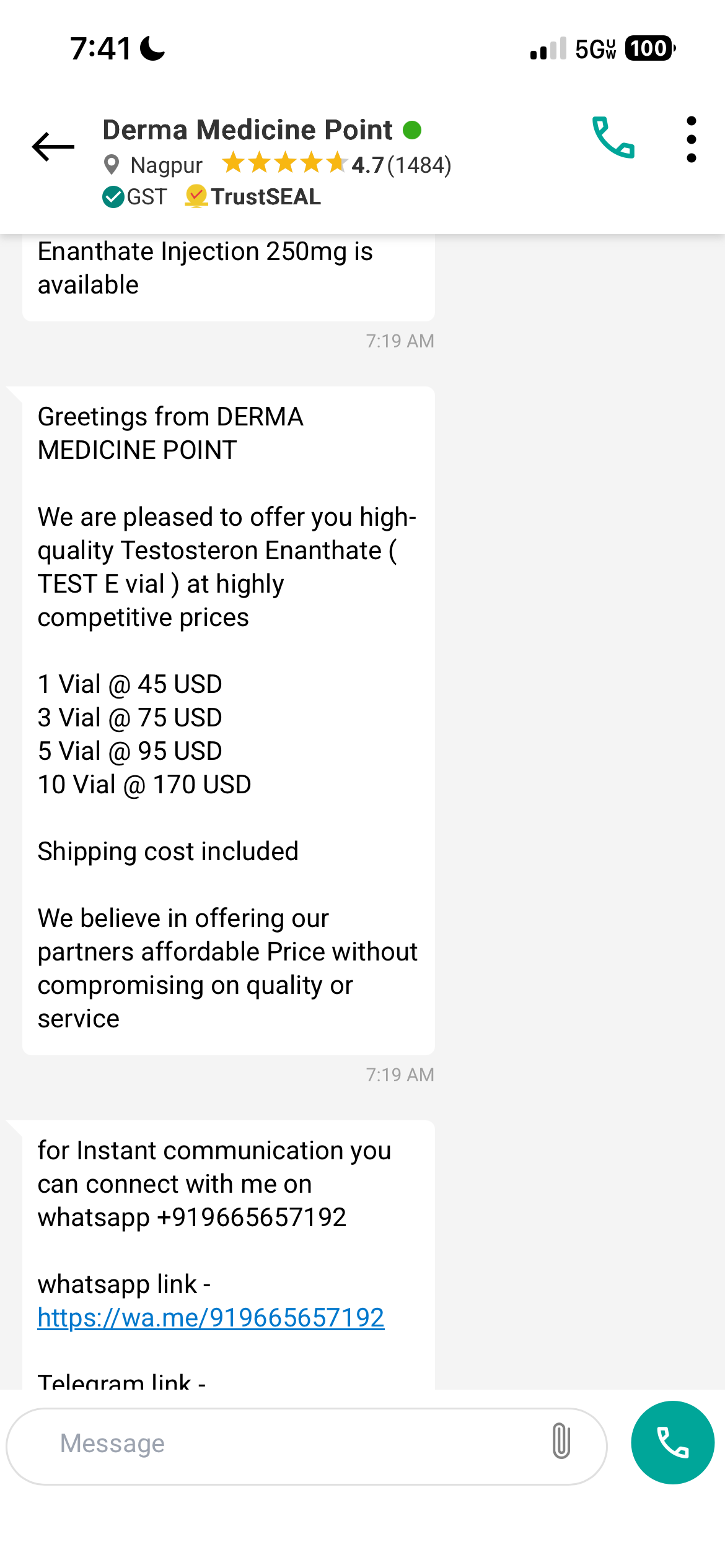Open the wa.me WhatsApp link
The width and height of the screenshot is (725, 1568).
pos(211,1317)
